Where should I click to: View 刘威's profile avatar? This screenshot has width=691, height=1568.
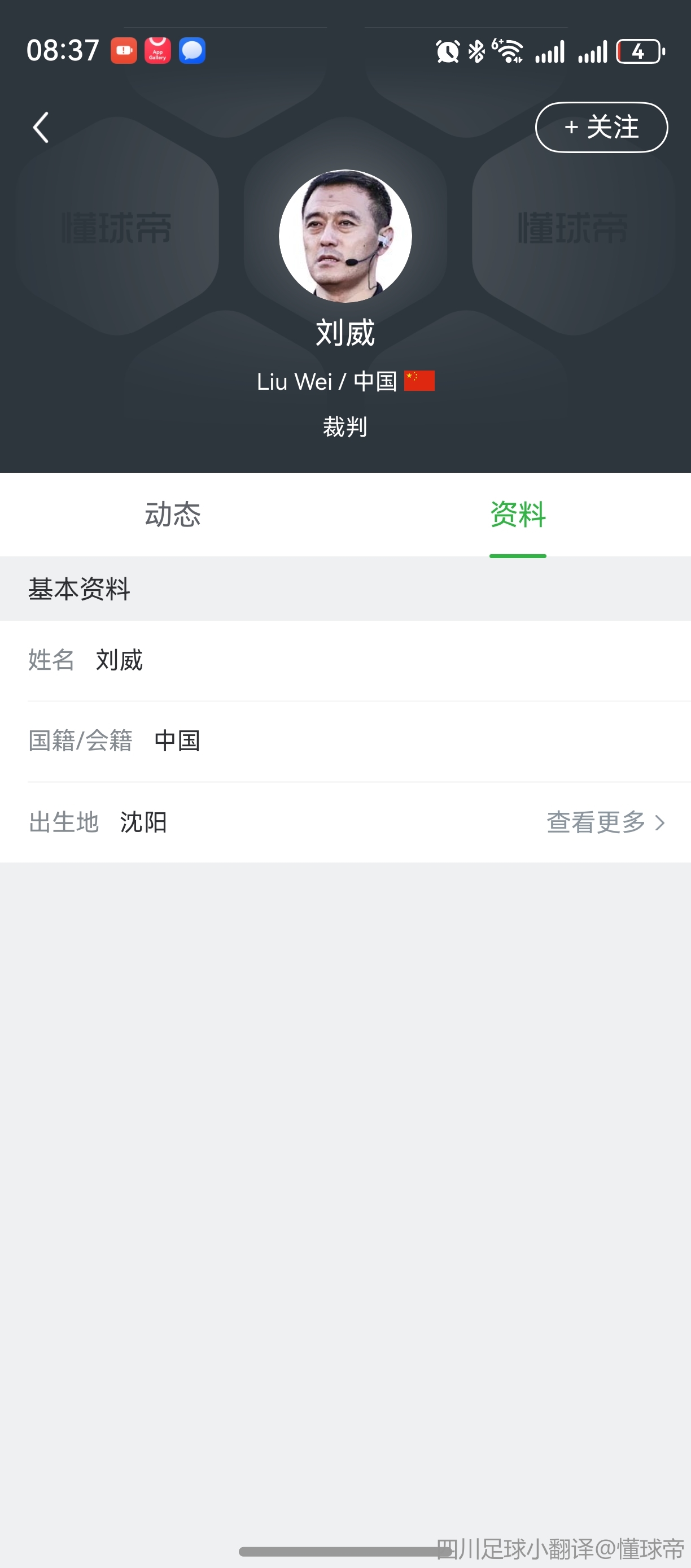tap(345, 236)
